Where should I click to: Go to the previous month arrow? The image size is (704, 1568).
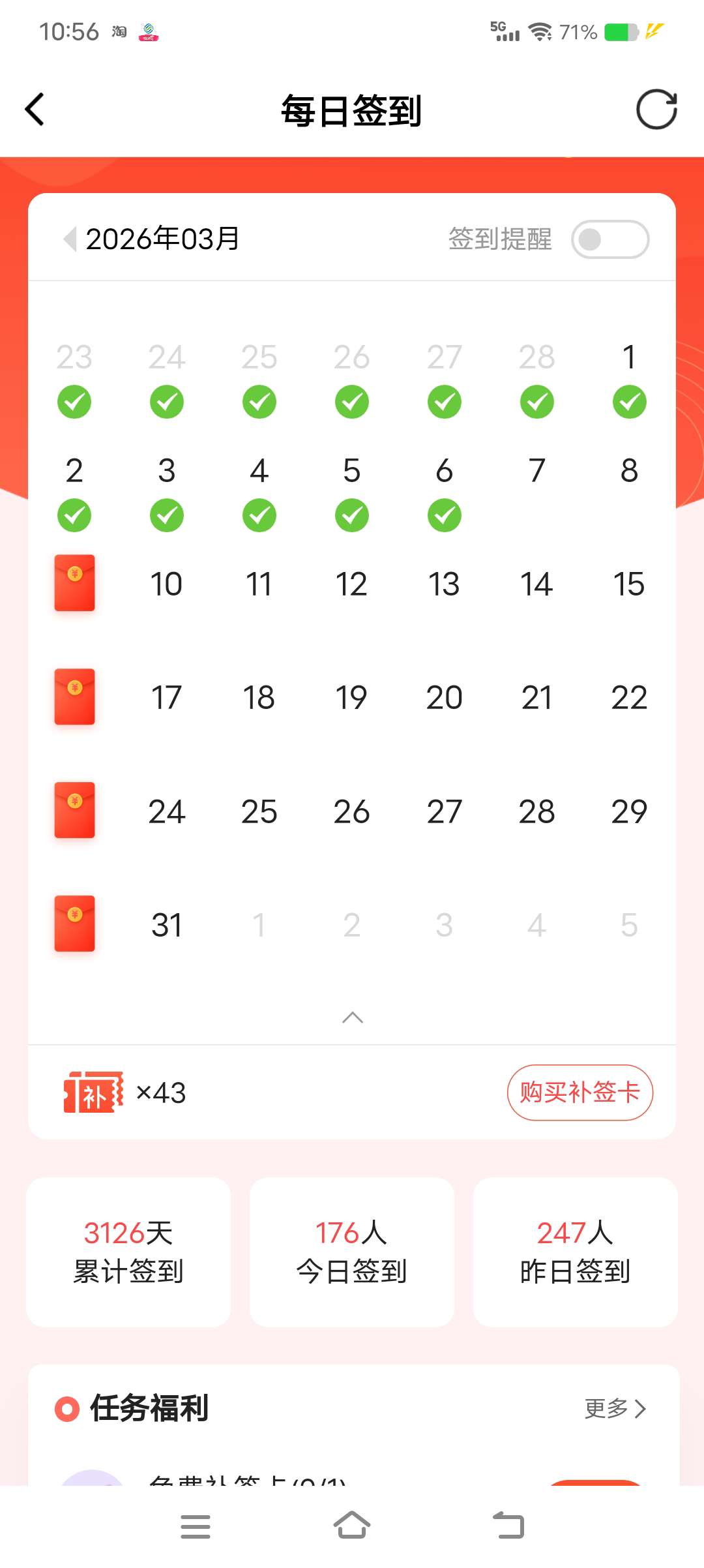tap(70, 239)
